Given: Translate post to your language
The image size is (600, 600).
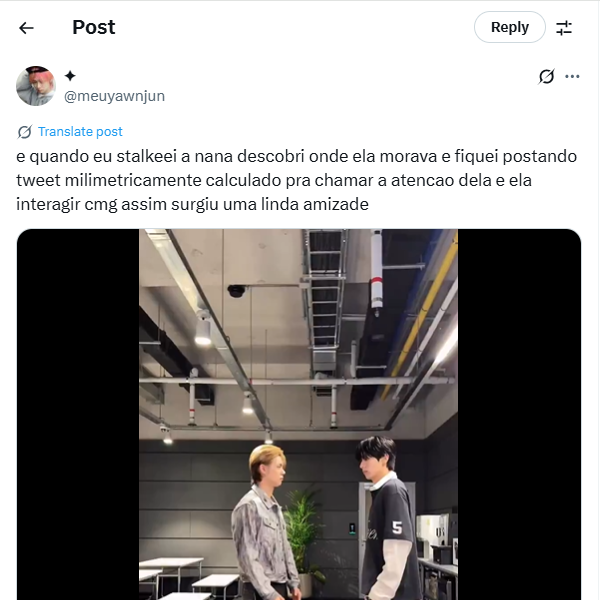Looking at the screenshot, I should pyautogui.click(x=80, y=132).
